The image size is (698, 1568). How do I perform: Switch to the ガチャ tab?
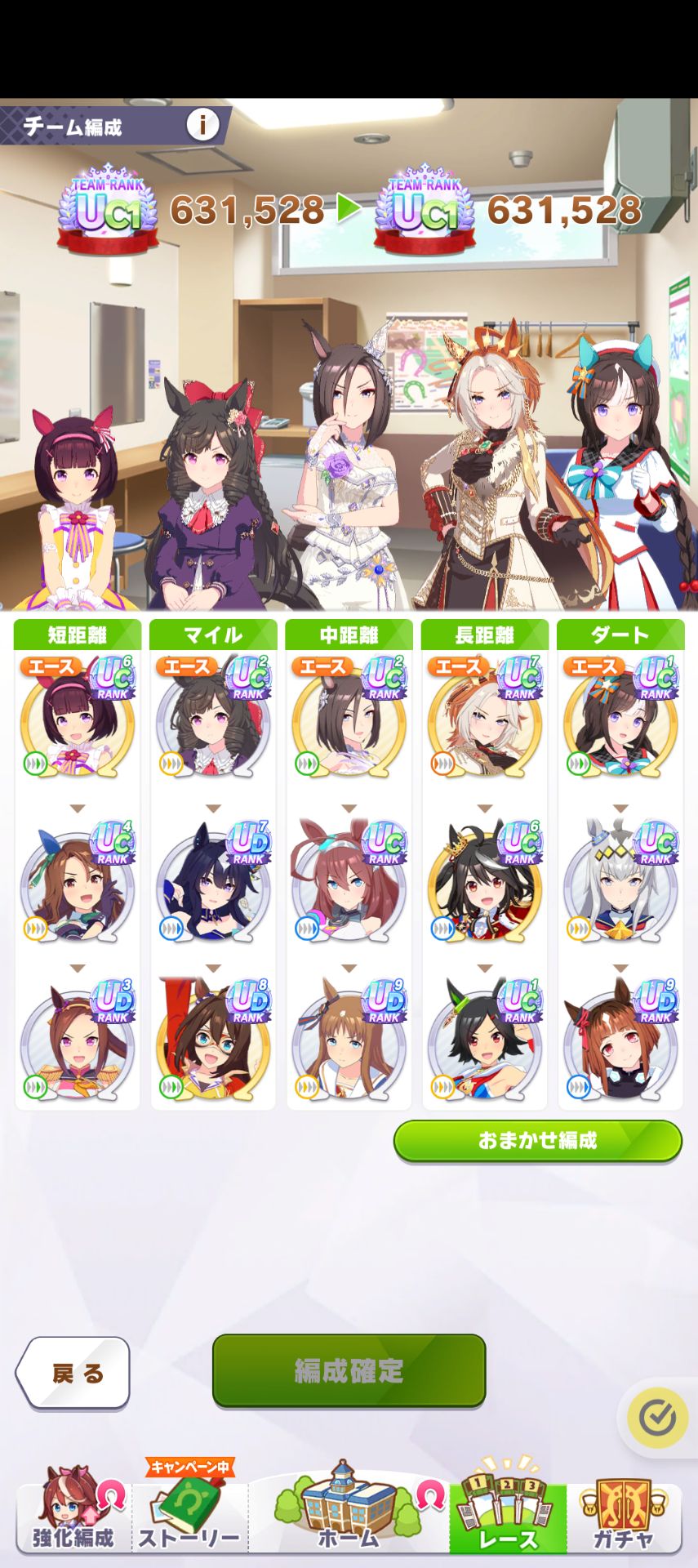coord(623,1516)
